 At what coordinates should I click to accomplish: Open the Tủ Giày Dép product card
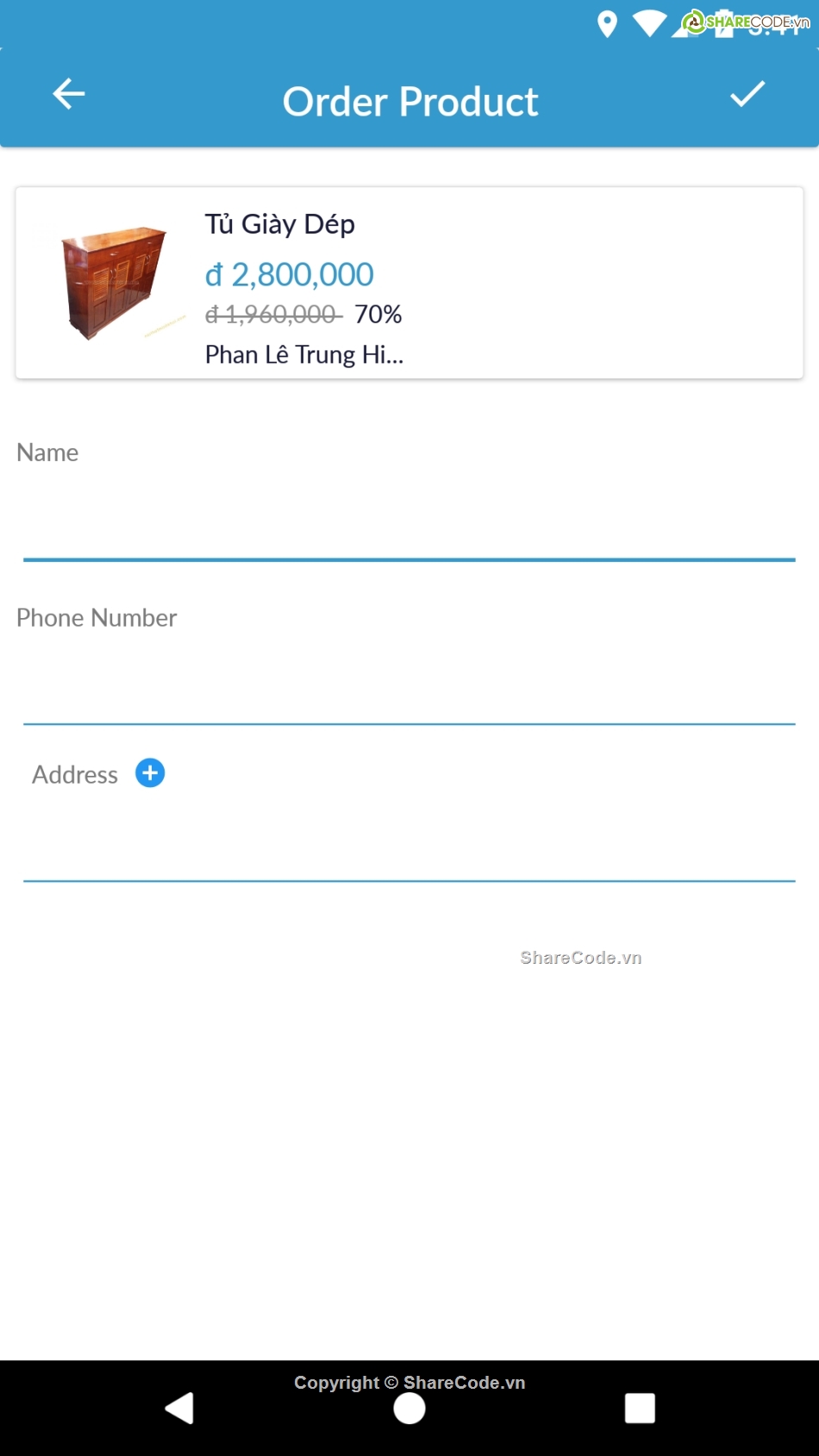click(x=409, y=283)
